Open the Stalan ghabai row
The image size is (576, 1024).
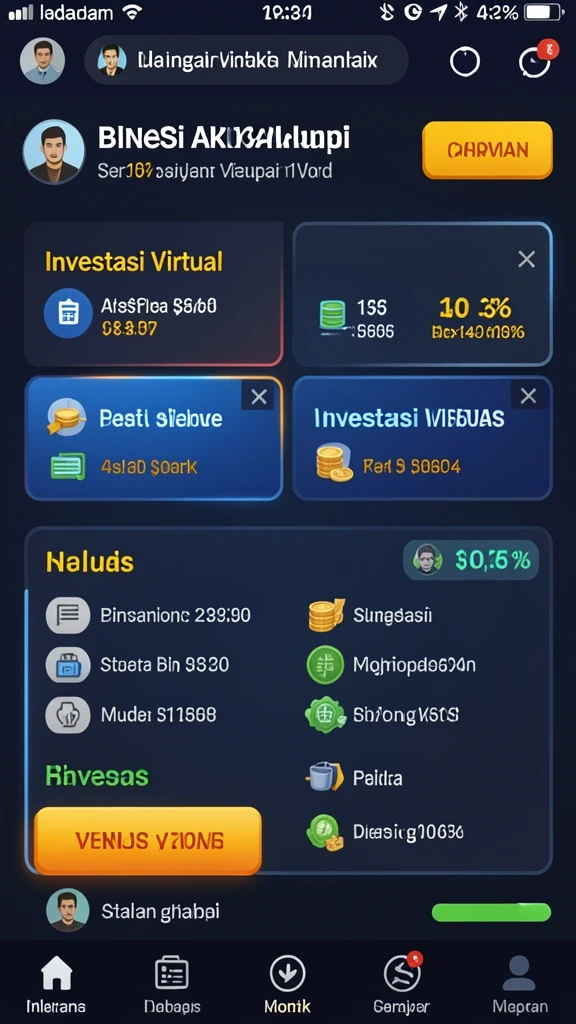(x=134, y=910)
